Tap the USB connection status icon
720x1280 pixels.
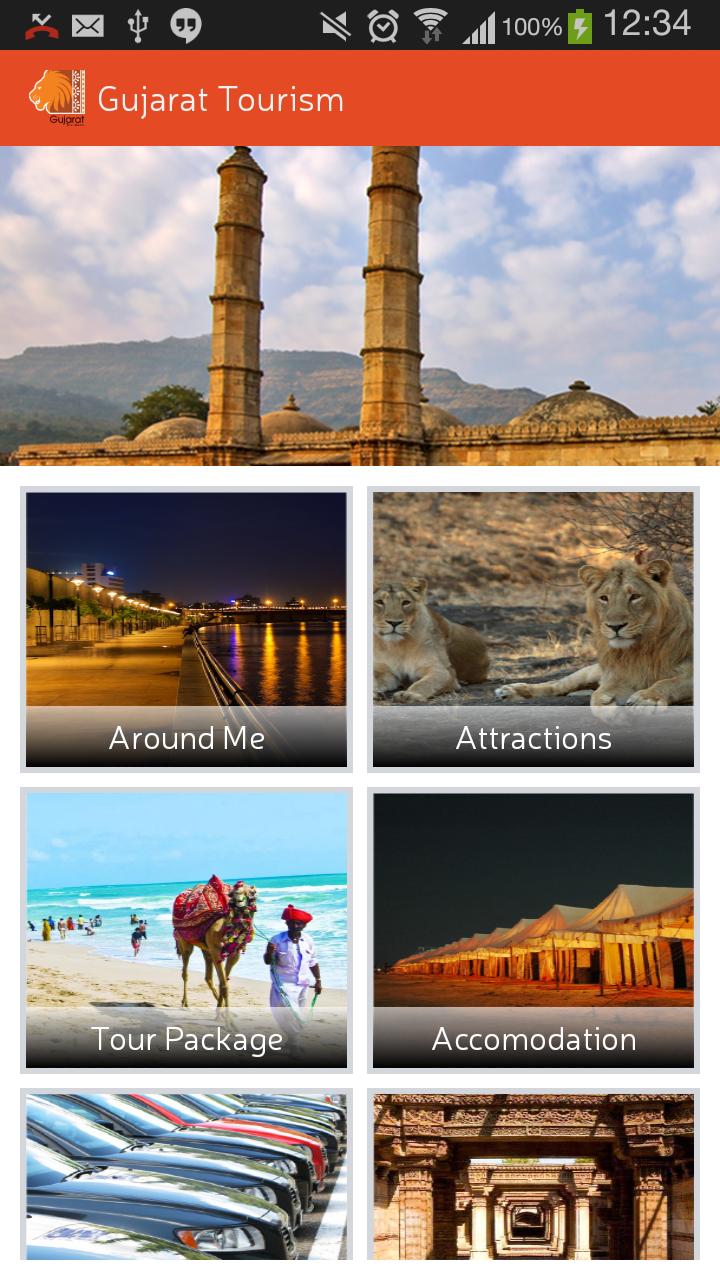coord(137,27)
